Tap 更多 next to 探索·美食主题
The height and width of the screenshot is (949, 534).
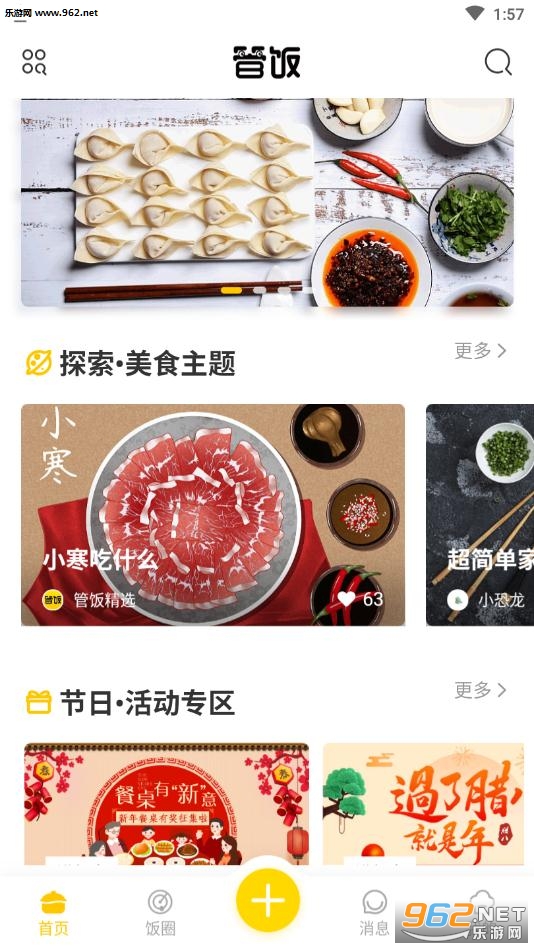pos(481,350)
